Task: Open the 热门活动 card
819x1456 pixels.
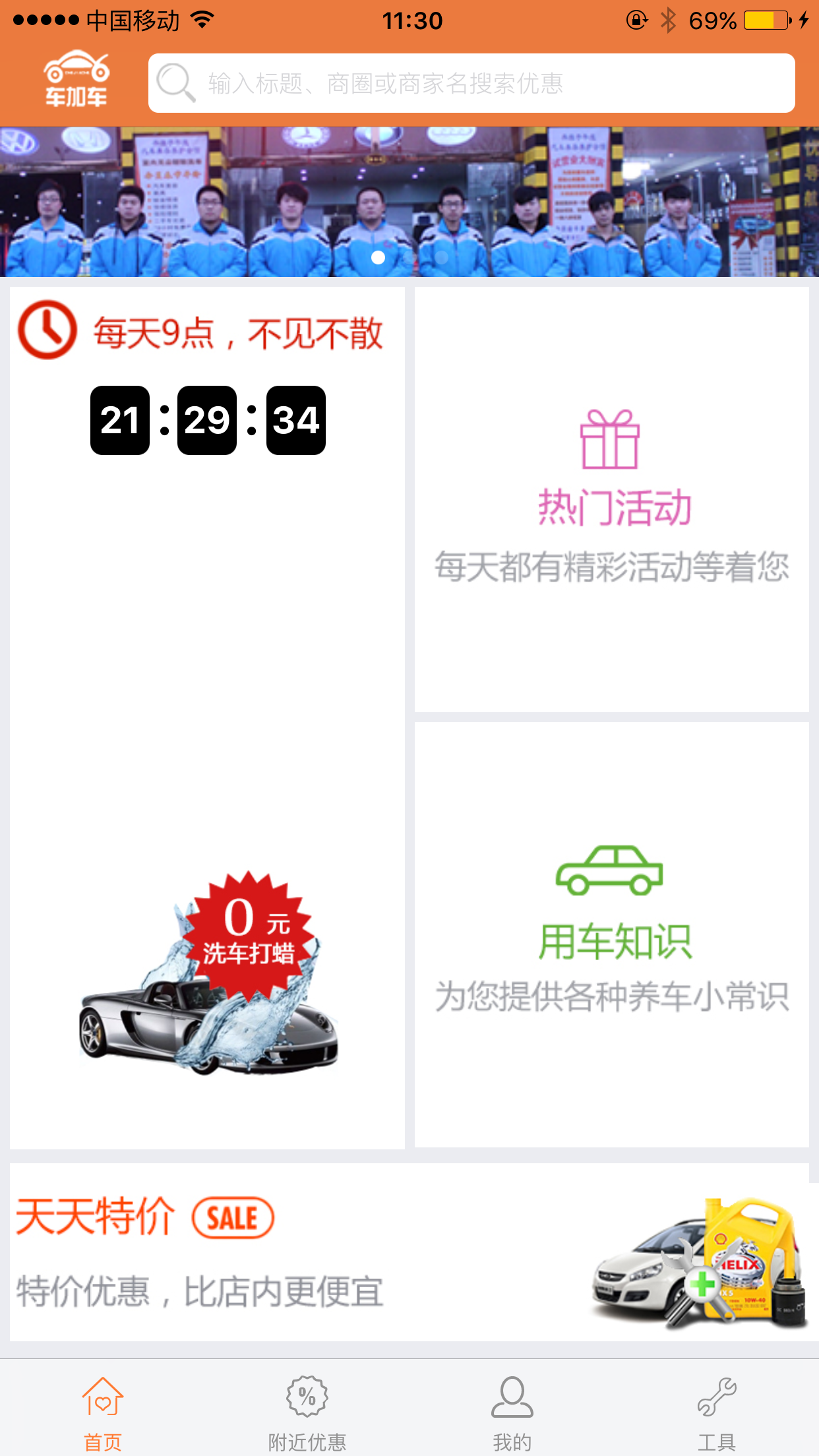Action: click(611, 499)
